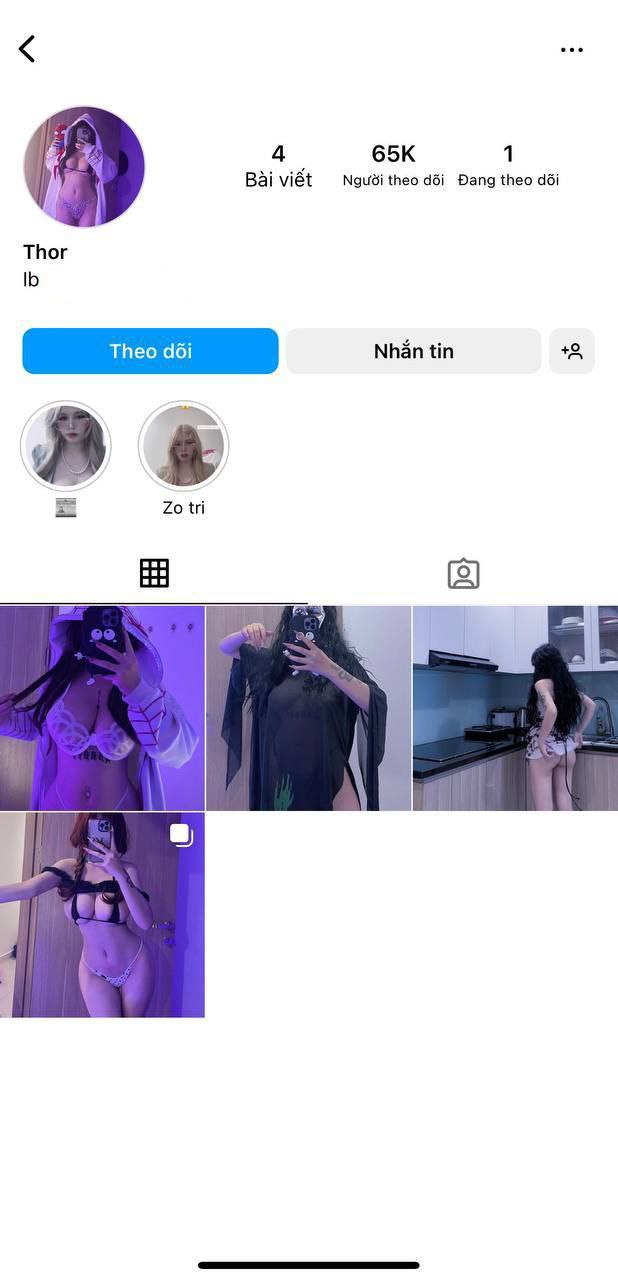Open suggested accounts person-plus icon
Viewport: 618px width, 1280px height.
572,351
